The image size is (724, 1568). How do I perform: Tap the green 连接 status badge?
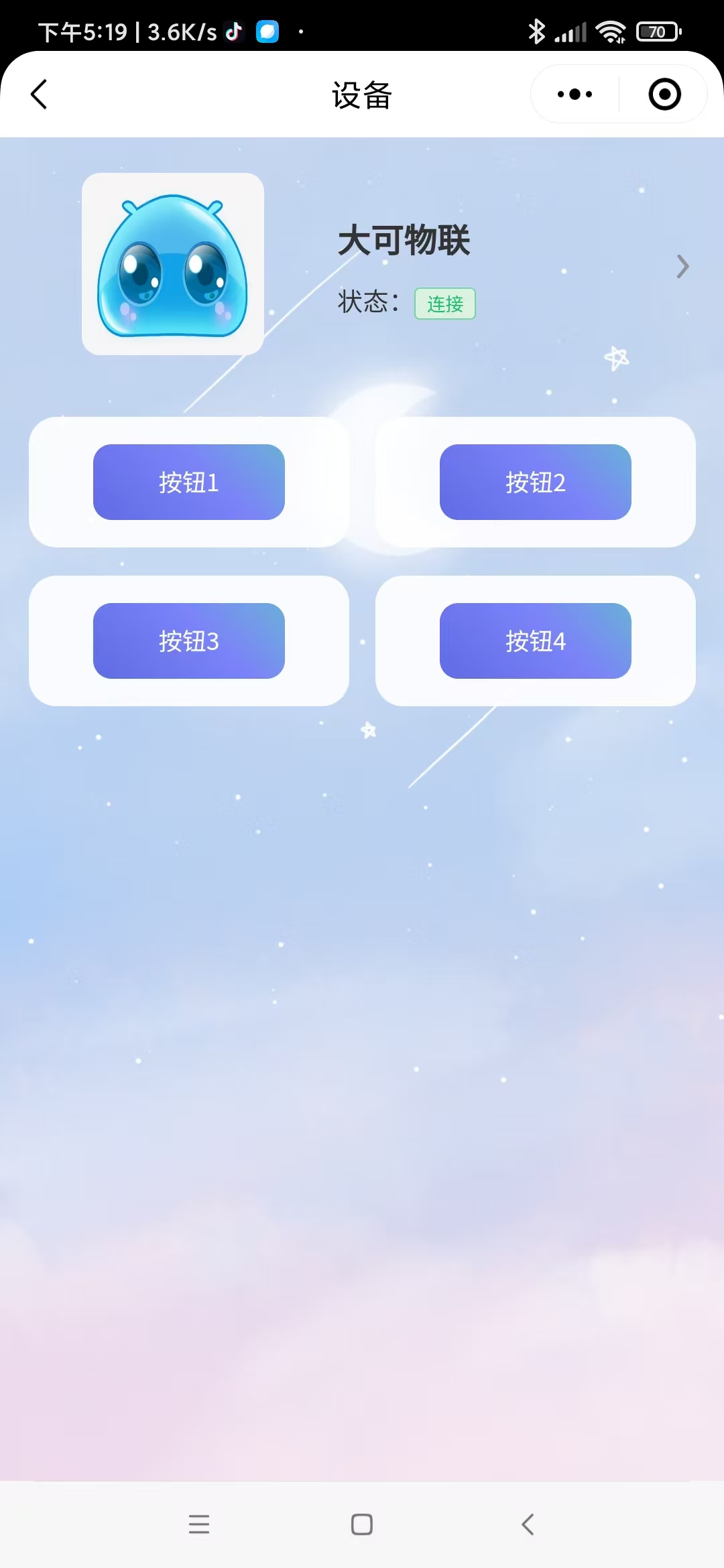pos(444,304)
